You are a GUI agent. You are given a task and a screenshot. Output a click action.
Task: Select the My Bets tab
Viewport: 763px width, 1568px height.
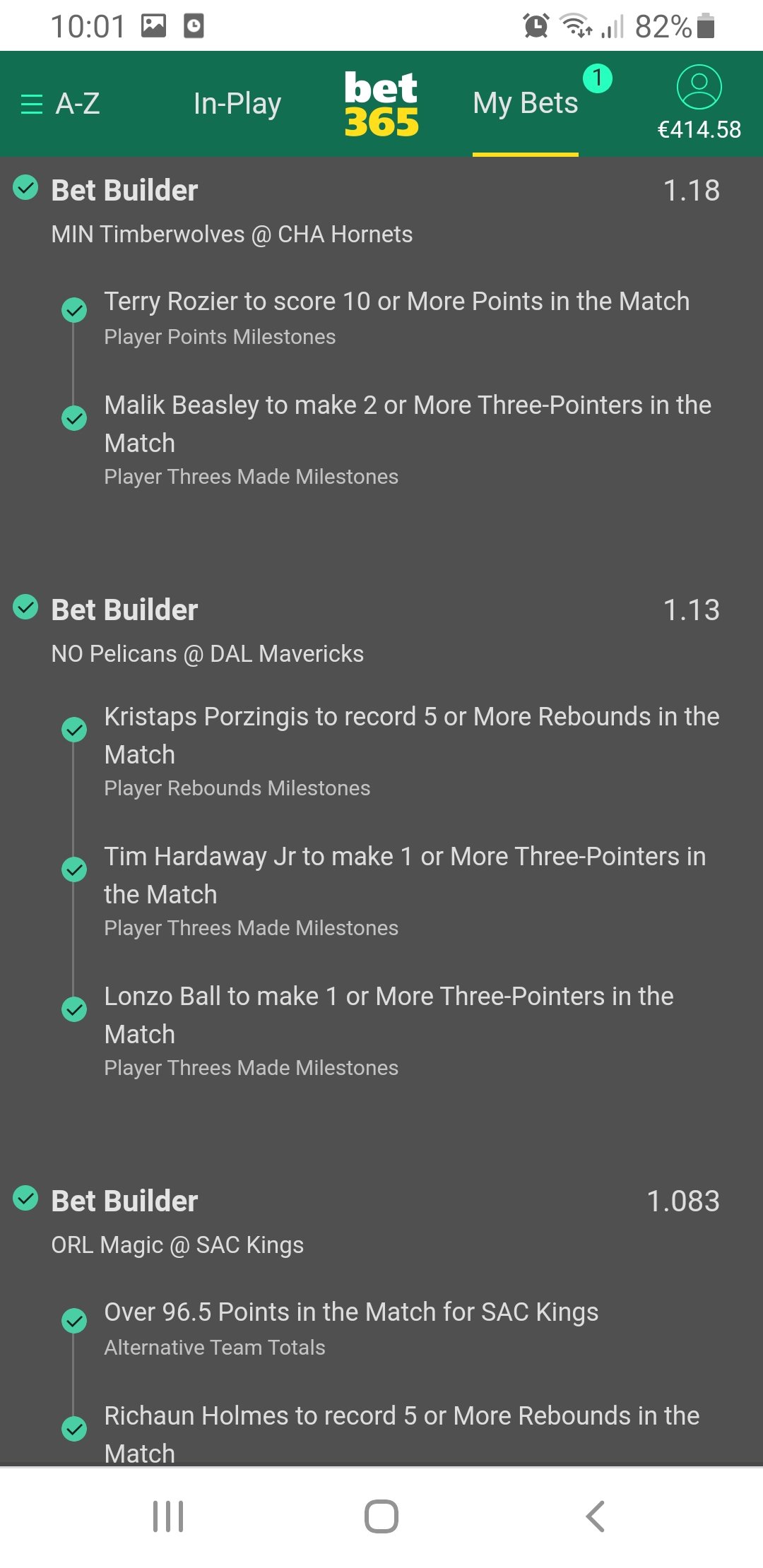click(x=526, y=103)
